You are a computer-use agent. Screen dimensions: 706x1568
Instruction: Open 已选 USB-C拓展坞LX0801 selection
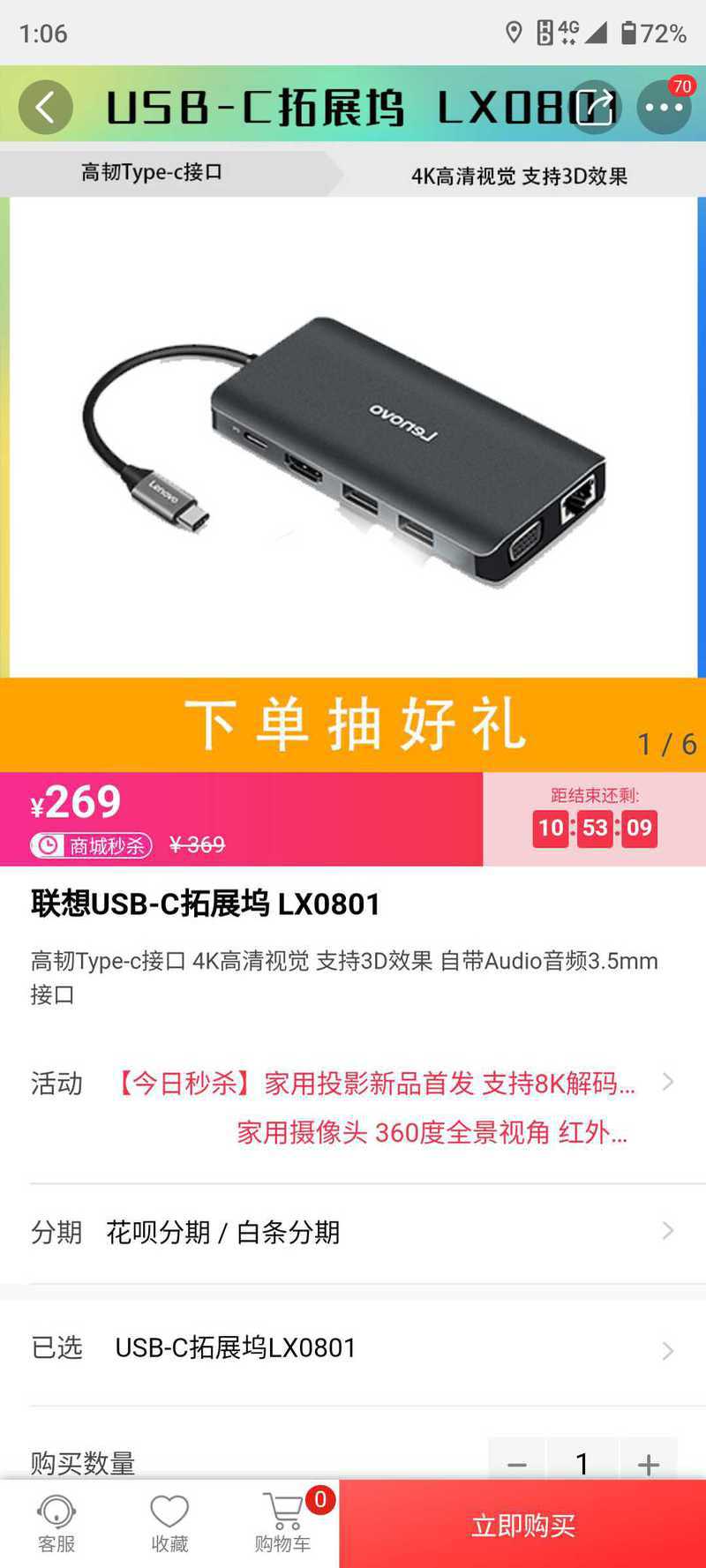[x=353, y=1348]
